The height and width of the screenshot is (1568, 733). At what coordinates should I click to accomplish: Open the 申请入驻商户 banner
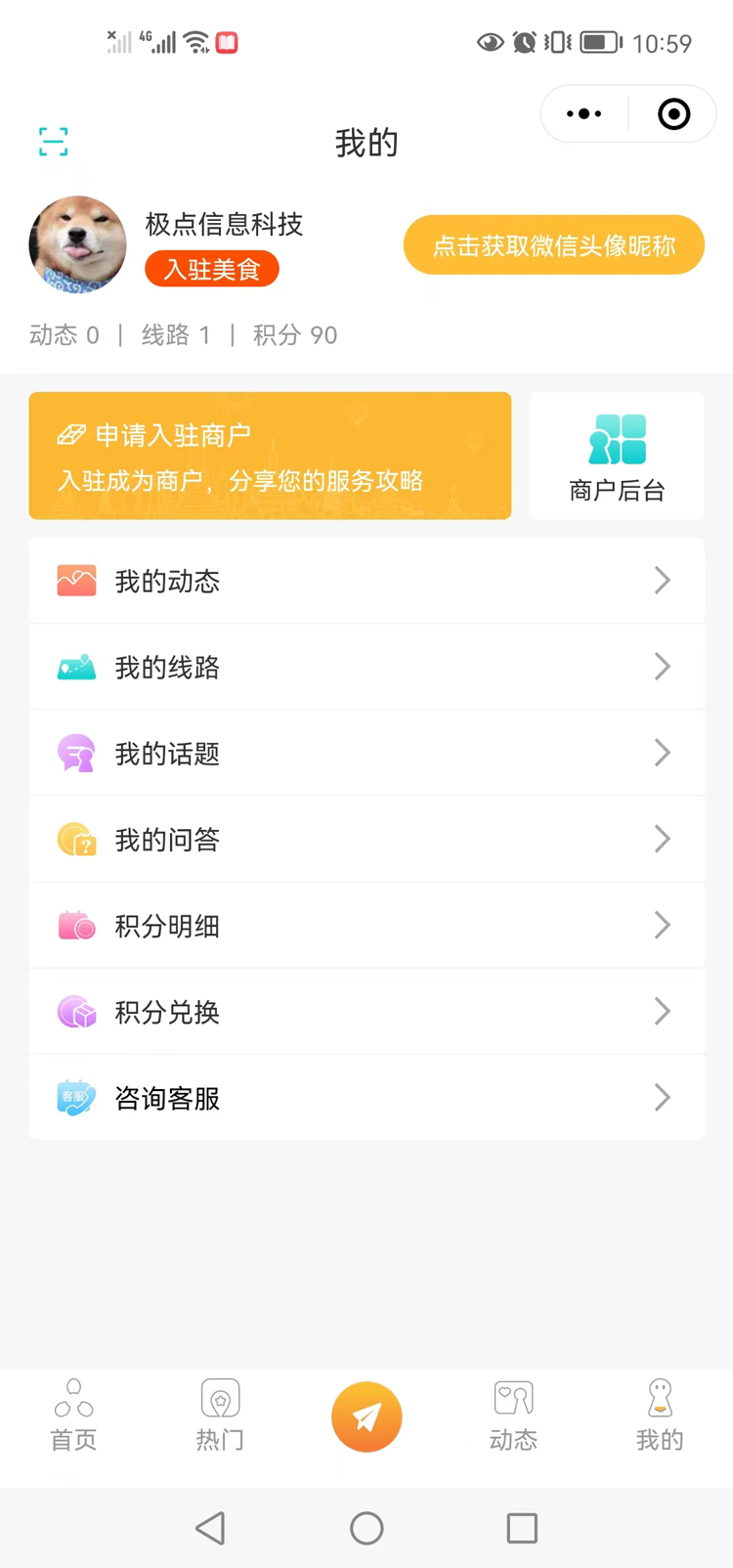click(270, 456)
